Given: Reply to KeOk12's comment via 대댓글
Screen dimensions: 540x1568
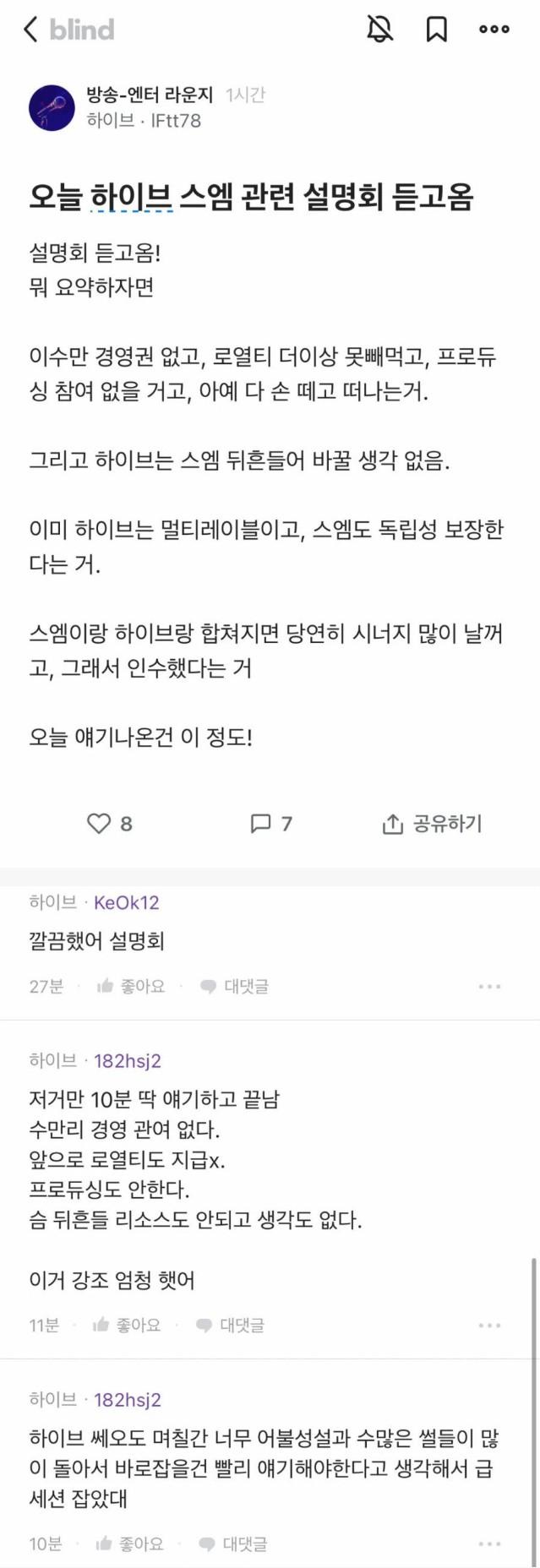Looking at the screenshot, I should pyautogui.click(x=235, y=986).
